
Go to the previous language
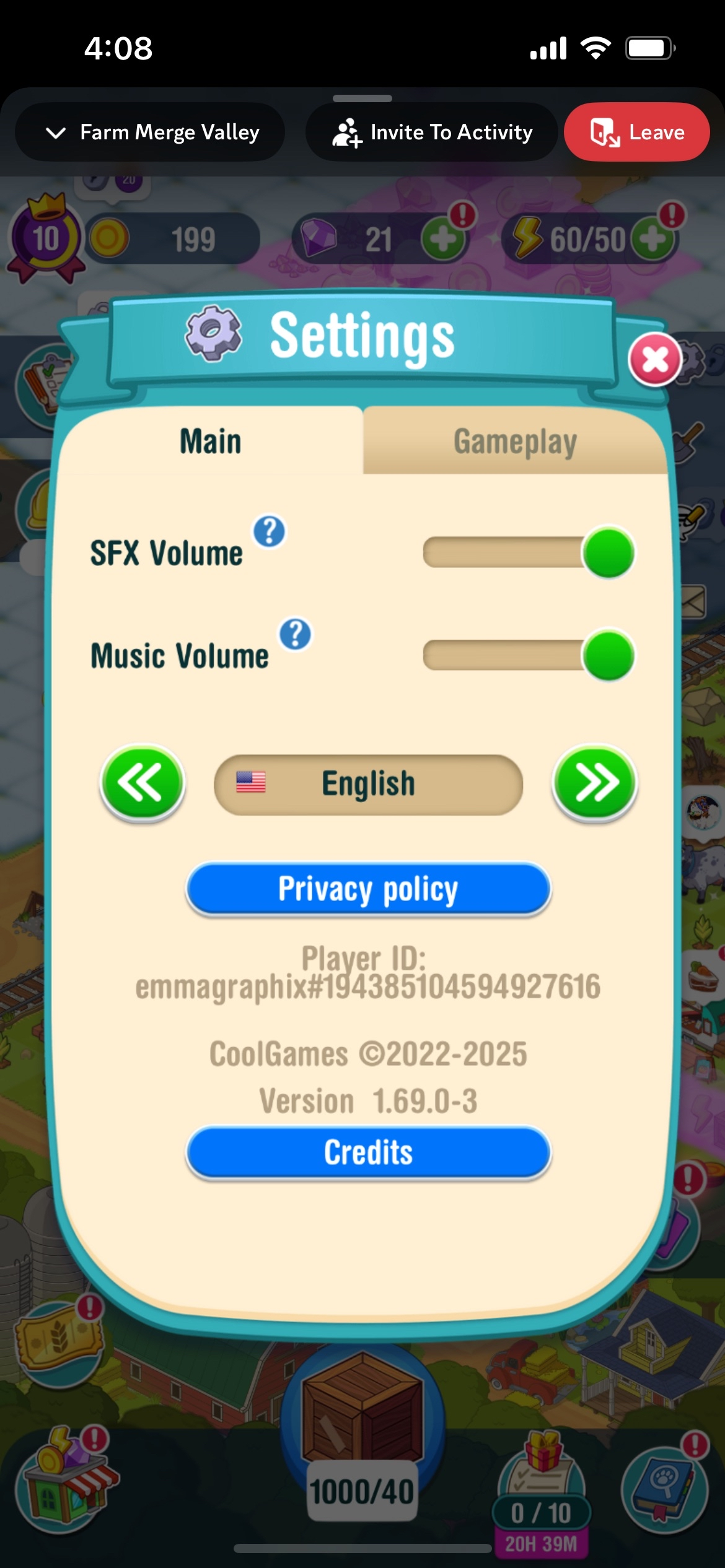[143, 783]
